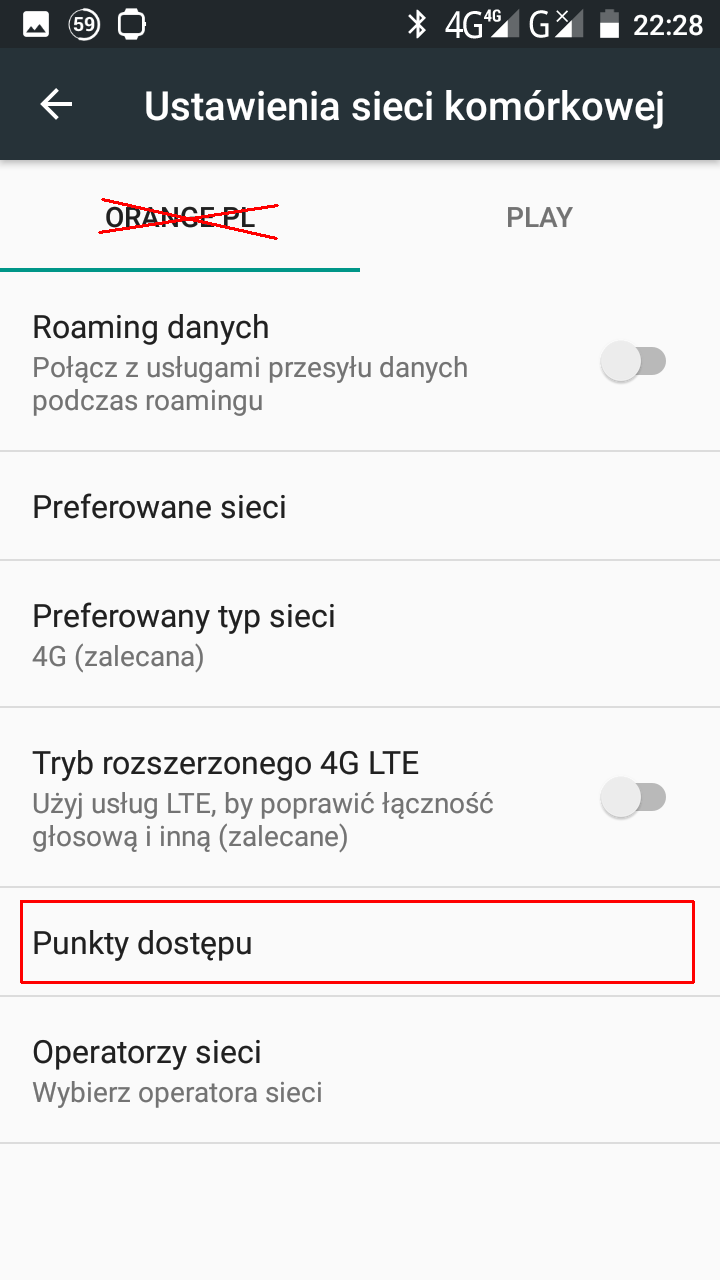Open Punkty dostępu
720x1280 pixels.
click(x=357, y=942)
